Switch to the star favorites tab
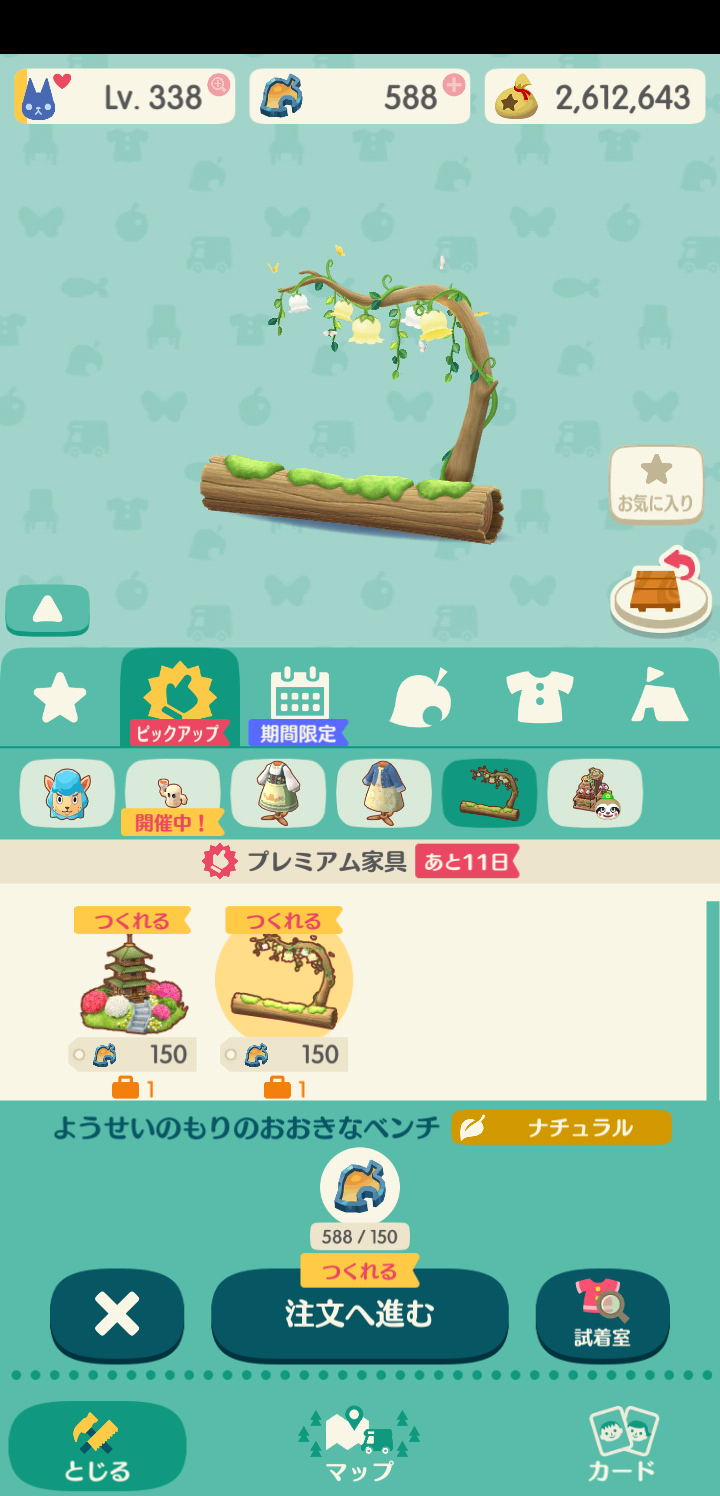Screen dimensions: 720x1496 pos(60,697)
